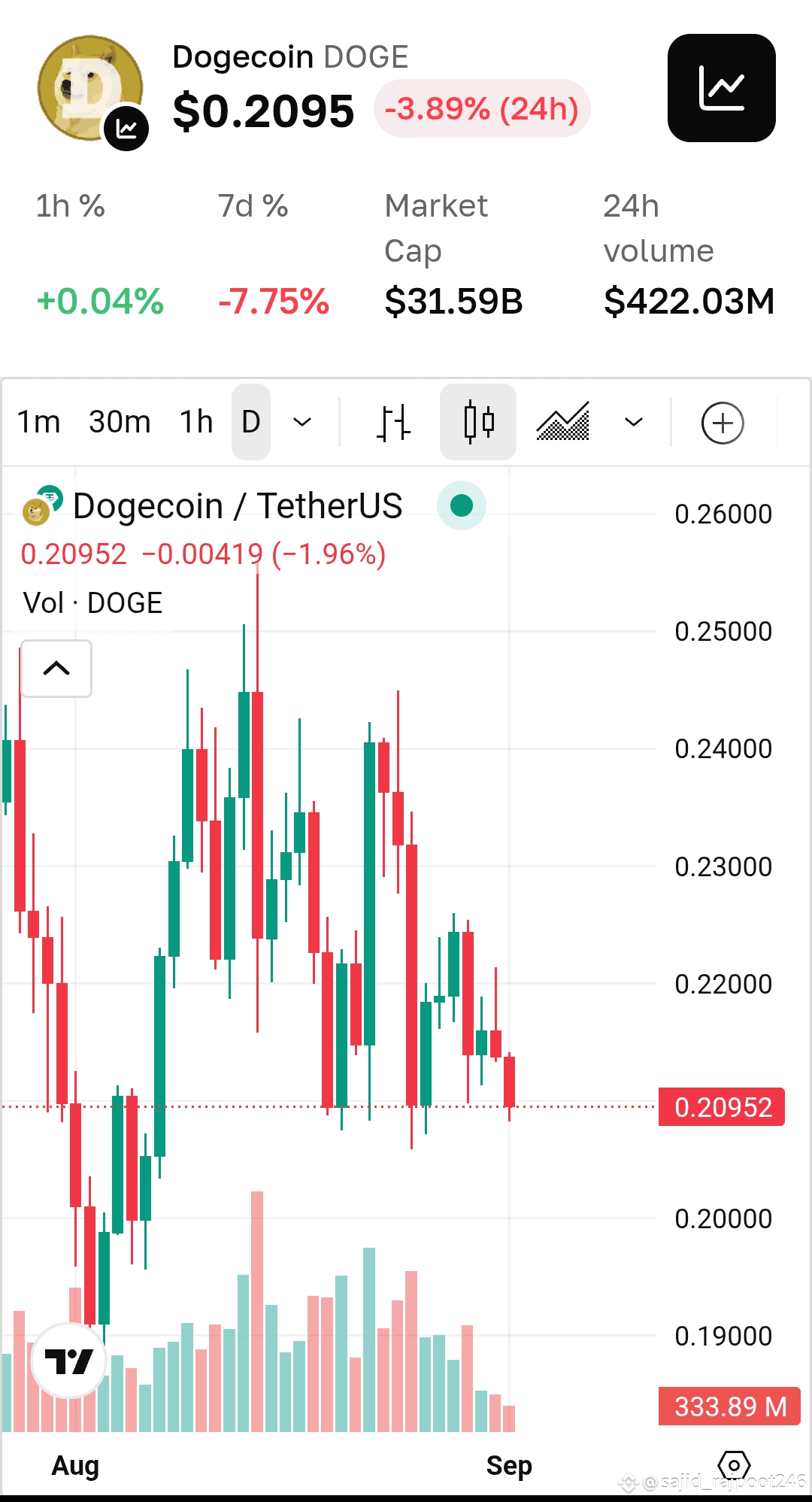The image size is (812, 1502).
Task: Open the black chart button beside the price
Action: (x=721, y=88)
